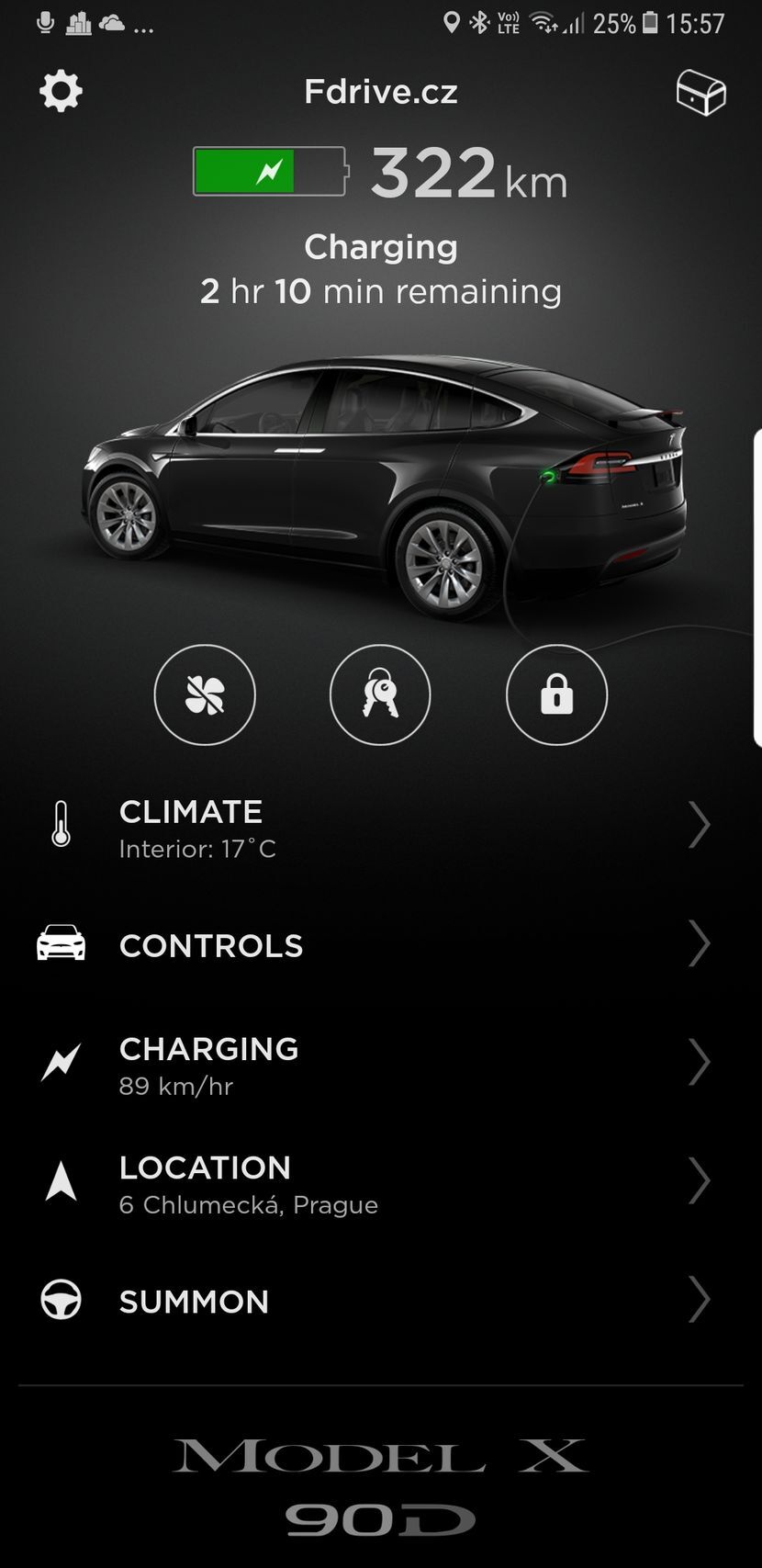Tap the keys icon to start keyless driving
The height and width of the screenshot is (1568, 762).
click(x=380, y=695)
